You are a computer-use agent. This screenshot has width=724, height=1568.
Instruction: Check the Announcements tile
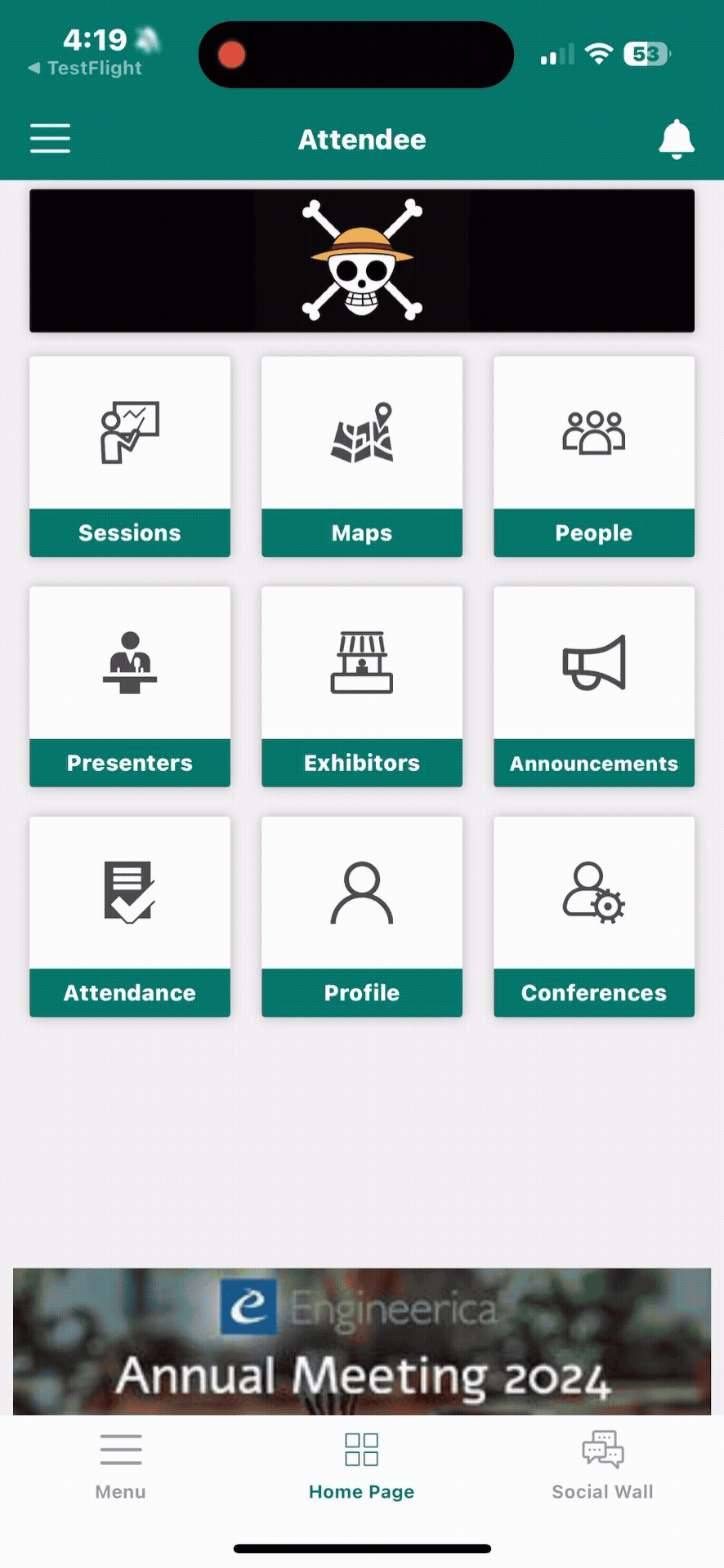[594, 687]
